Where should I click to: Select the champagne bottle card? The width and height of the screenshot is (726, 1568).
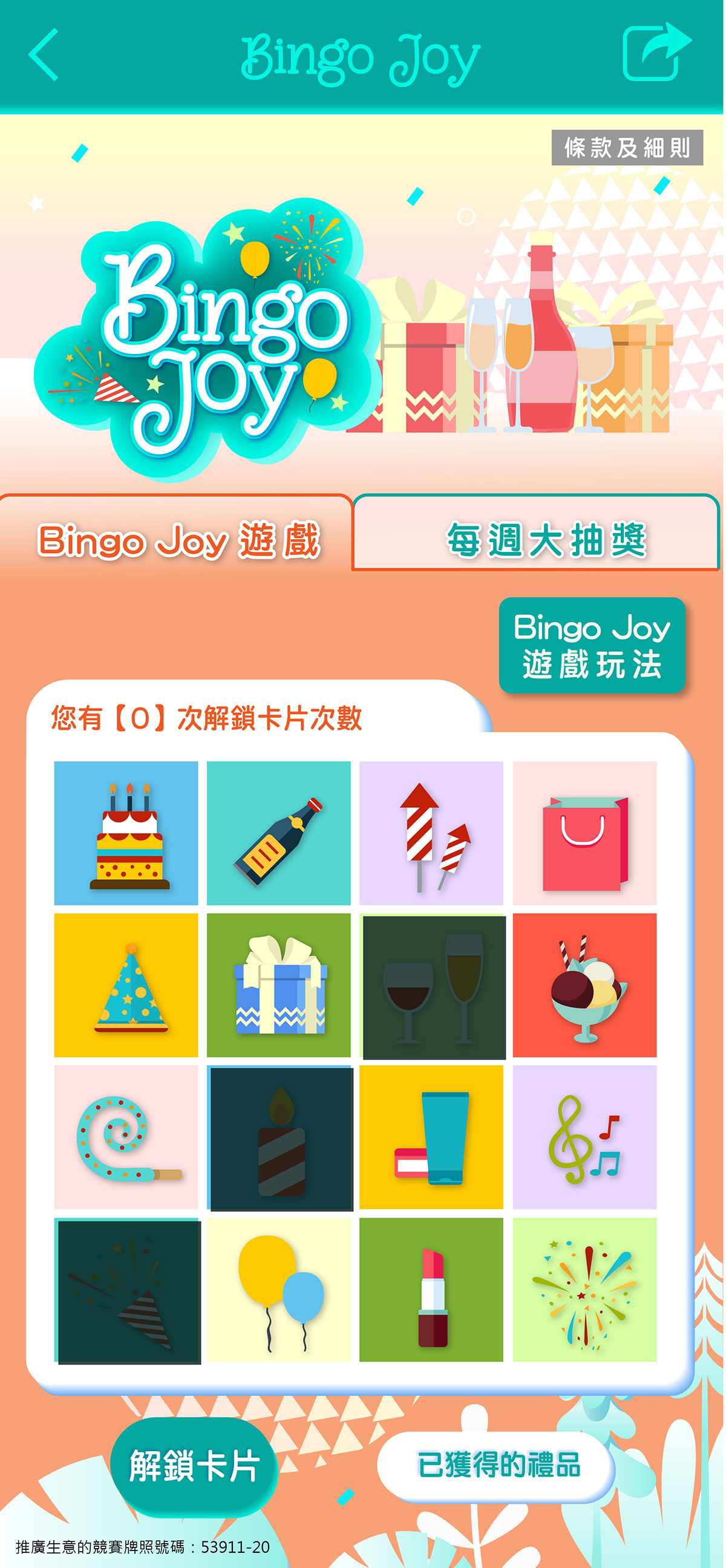(x=280, y=833)
